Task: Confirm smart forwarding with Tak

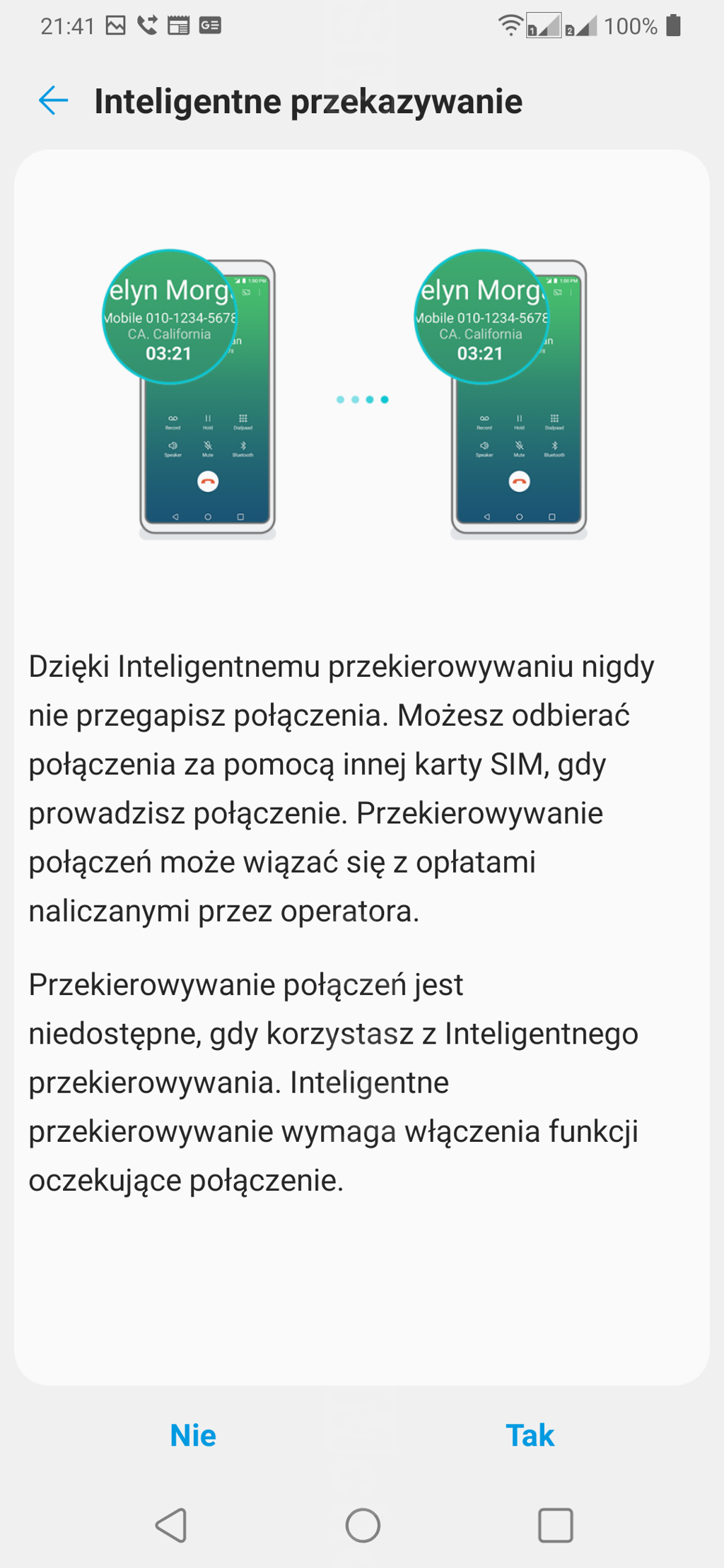Action: pos(530,1435)
